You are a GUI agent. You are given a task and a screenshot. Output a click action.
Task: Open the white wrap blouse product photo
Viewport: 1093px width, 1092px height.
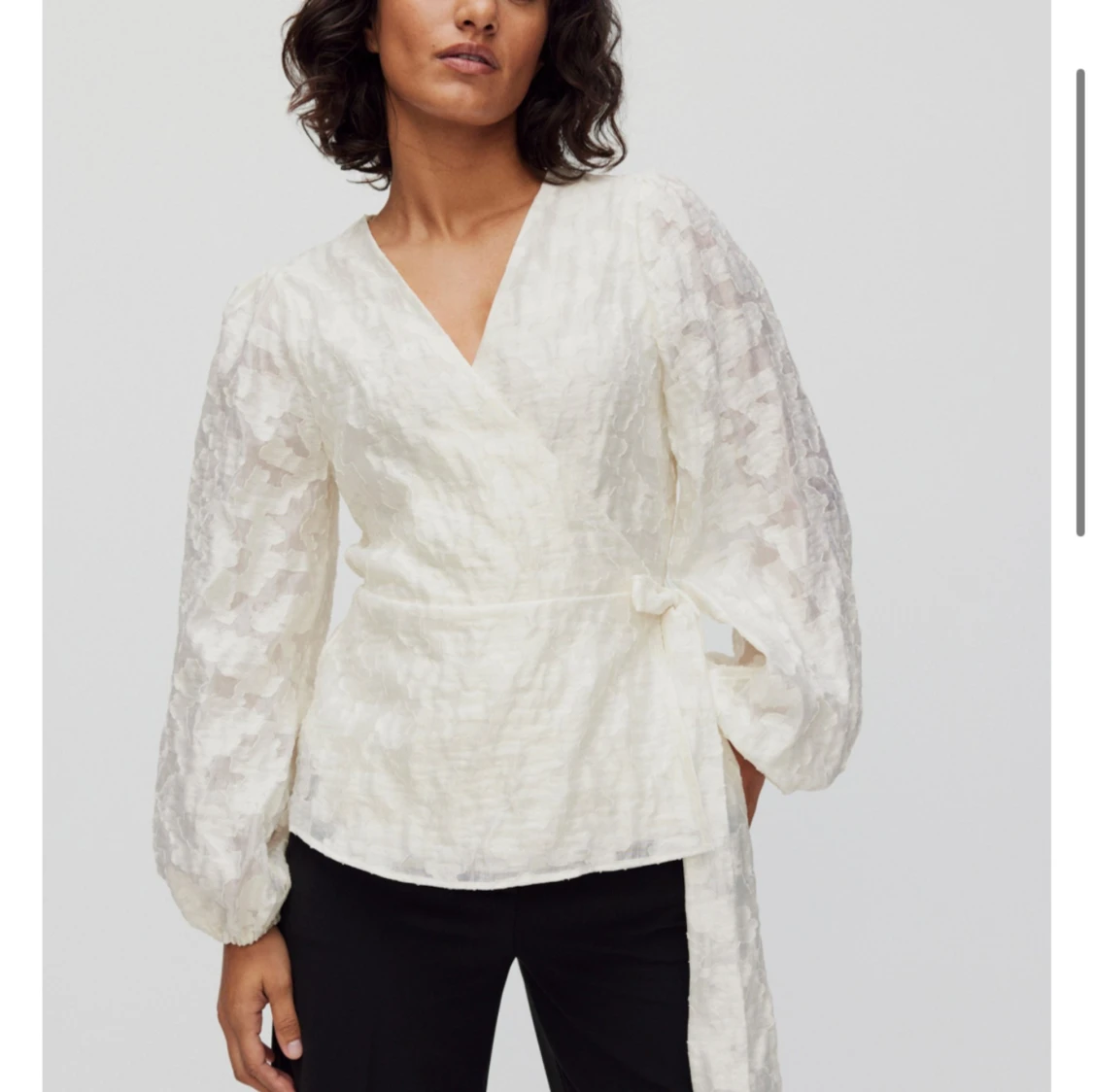[x=546, y=544]
